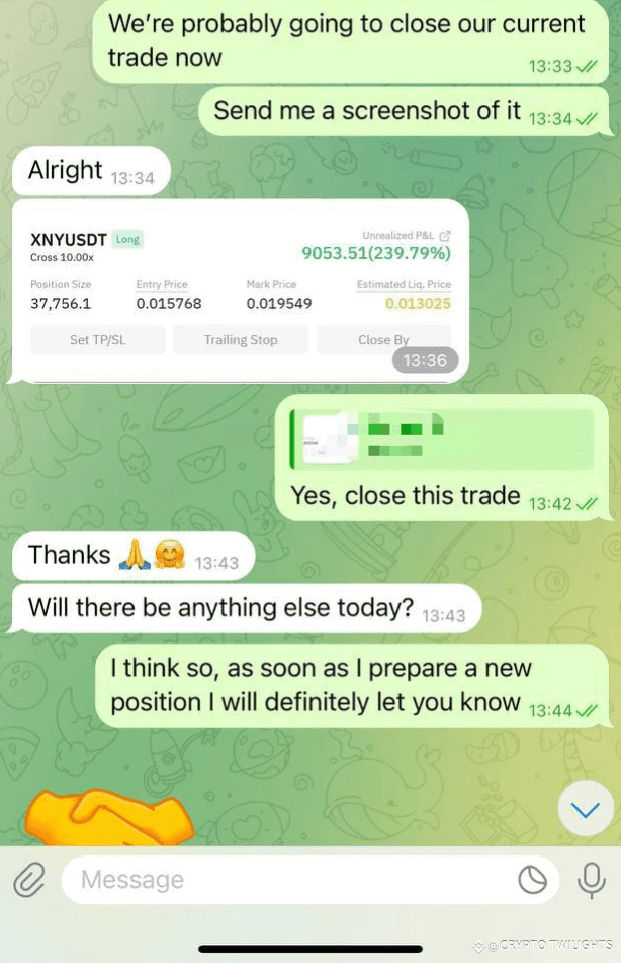
Task: Tap the quoted reply above "Yes, close this trade"
Action: (440, 439)
